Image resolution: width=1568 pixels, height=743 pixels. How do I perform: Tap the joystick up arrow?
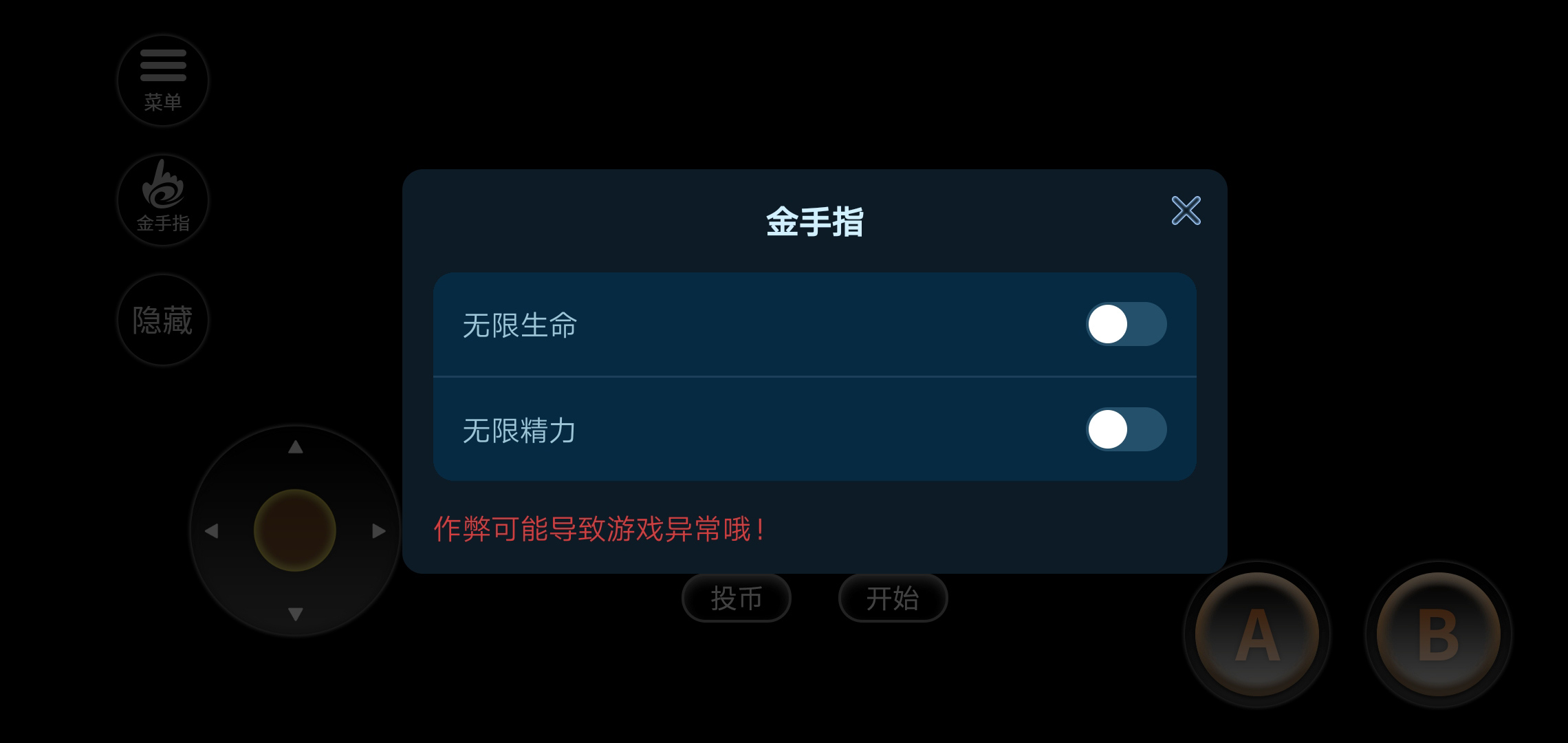(x=296, y=447)
